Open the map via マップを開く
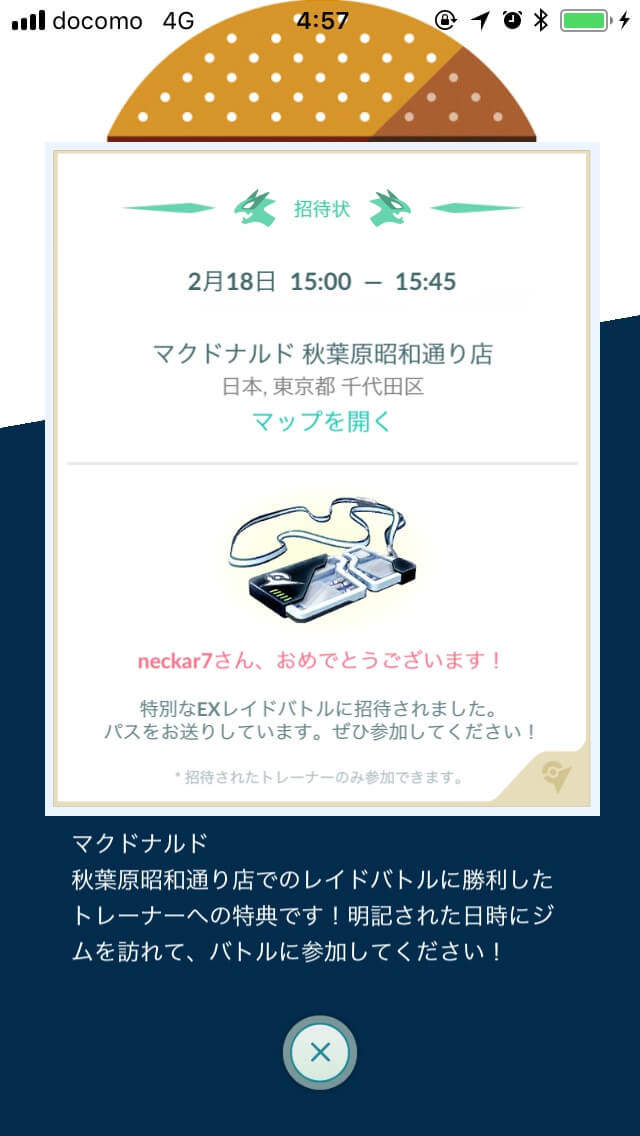 (321, 421)
